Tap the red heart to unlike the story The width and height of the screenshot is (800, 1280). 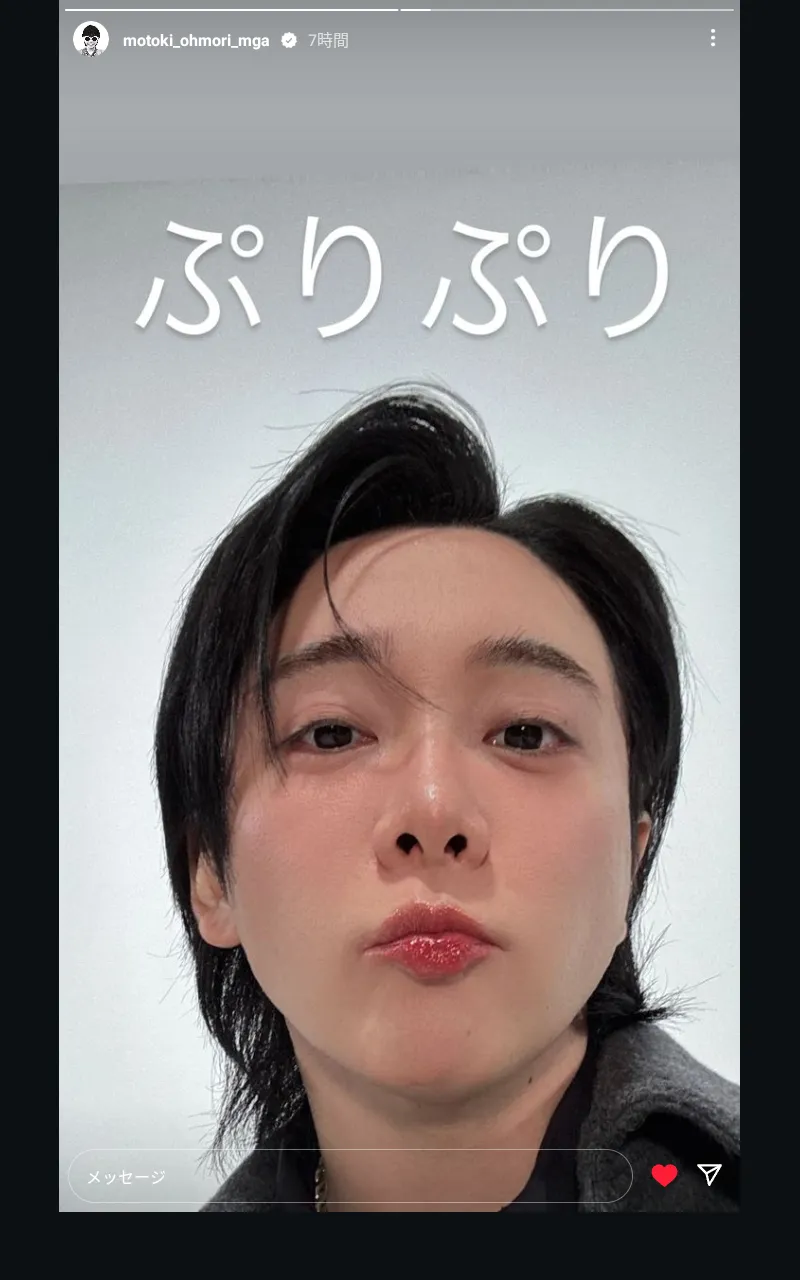(665, 1176)
